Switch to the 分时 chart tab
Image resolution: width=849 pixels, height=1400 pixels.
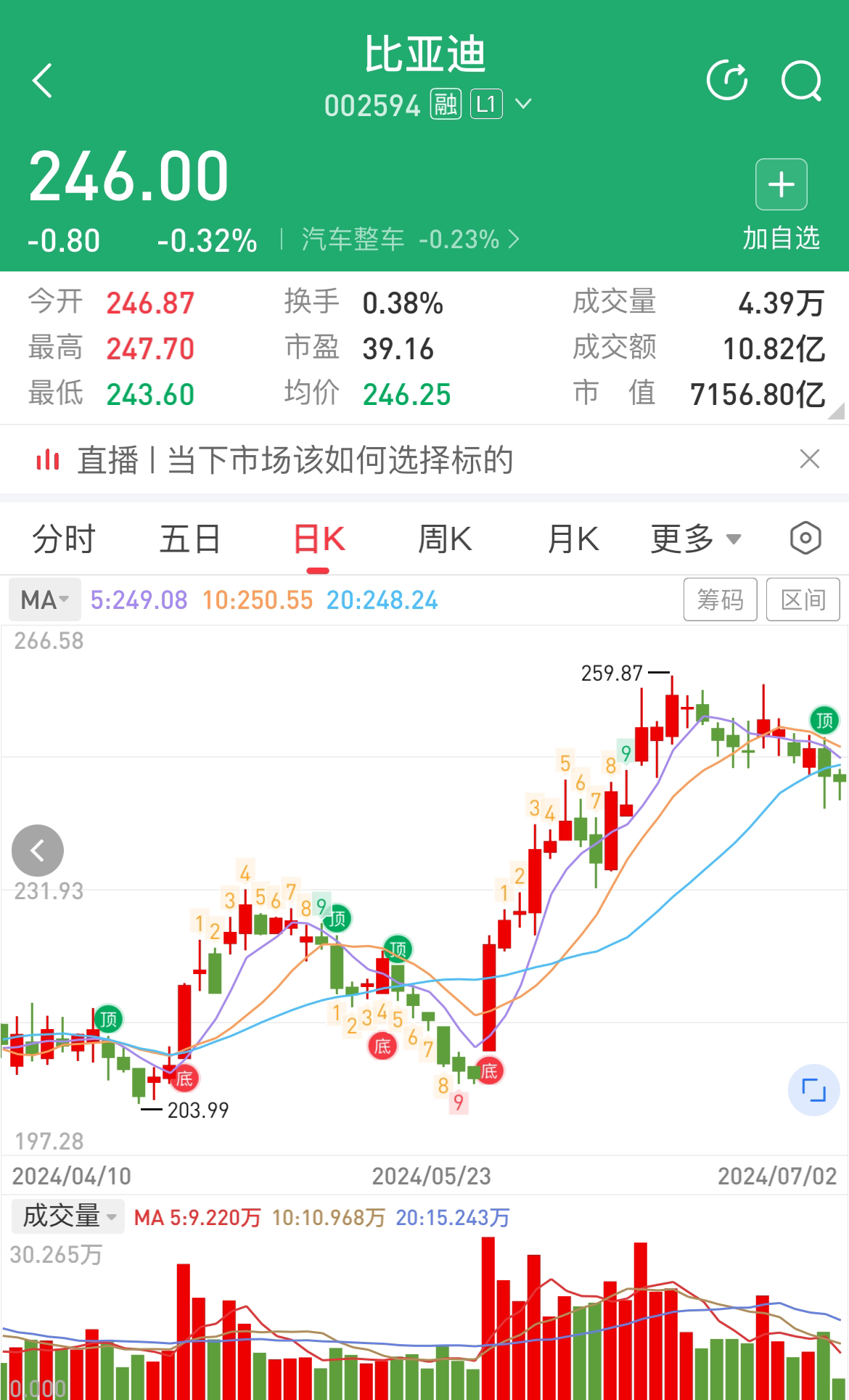coord(64,539)
